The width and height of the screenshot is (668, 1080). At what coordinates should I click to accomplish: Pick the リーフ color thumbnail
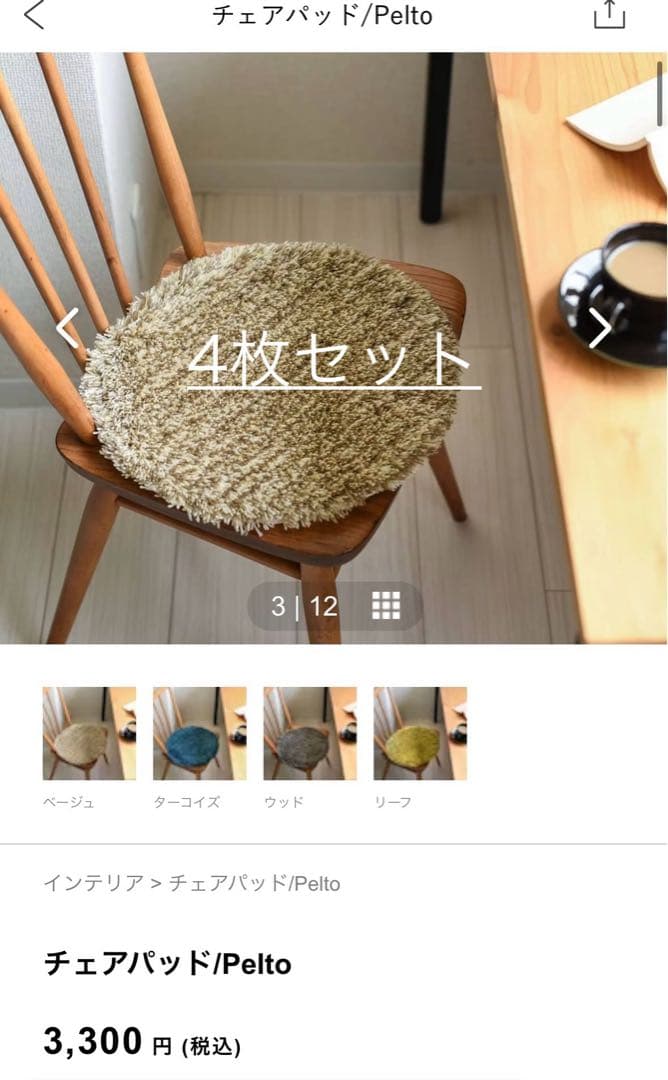[x=419, y=733]
